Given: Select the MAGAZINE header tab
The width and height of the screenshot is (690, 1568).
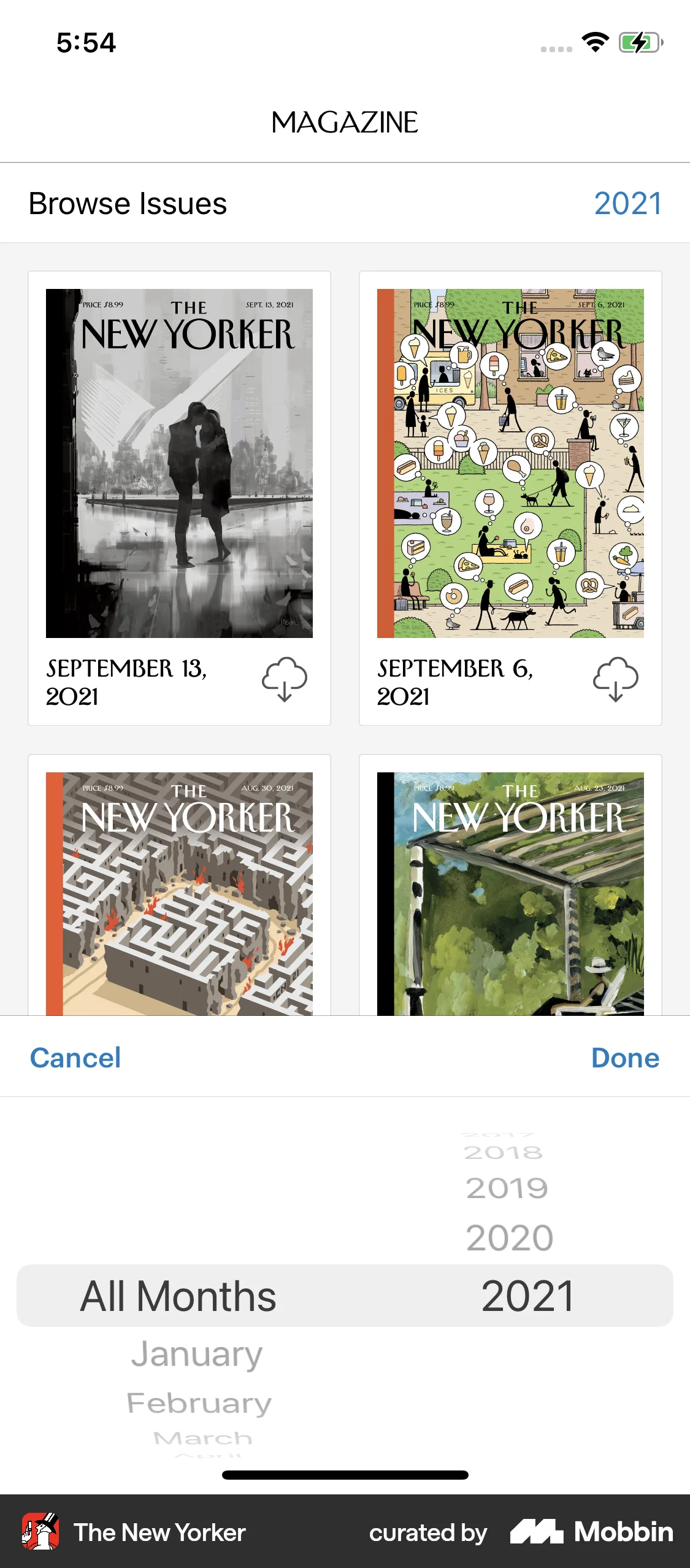Looking at the screenshot, I should pos(345,122).
